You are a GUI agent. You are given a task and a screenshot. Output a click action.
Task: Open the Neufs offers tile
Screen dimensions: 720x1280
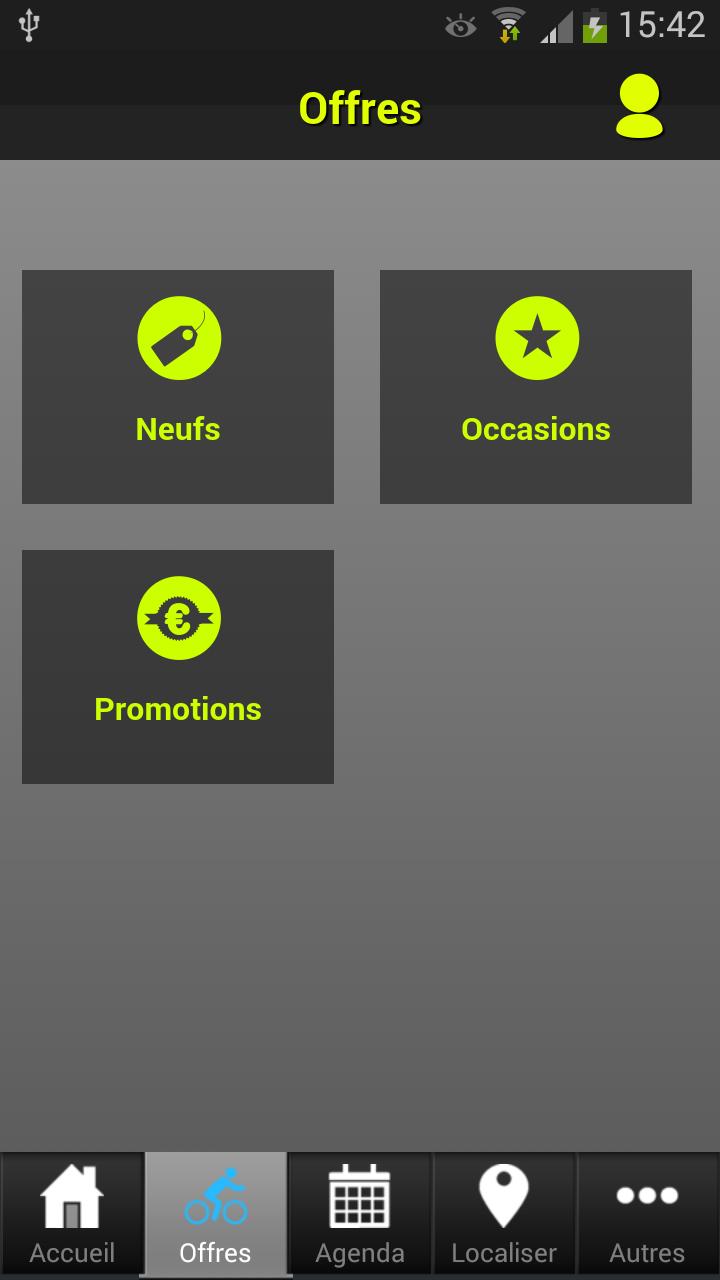click(178, 386)
